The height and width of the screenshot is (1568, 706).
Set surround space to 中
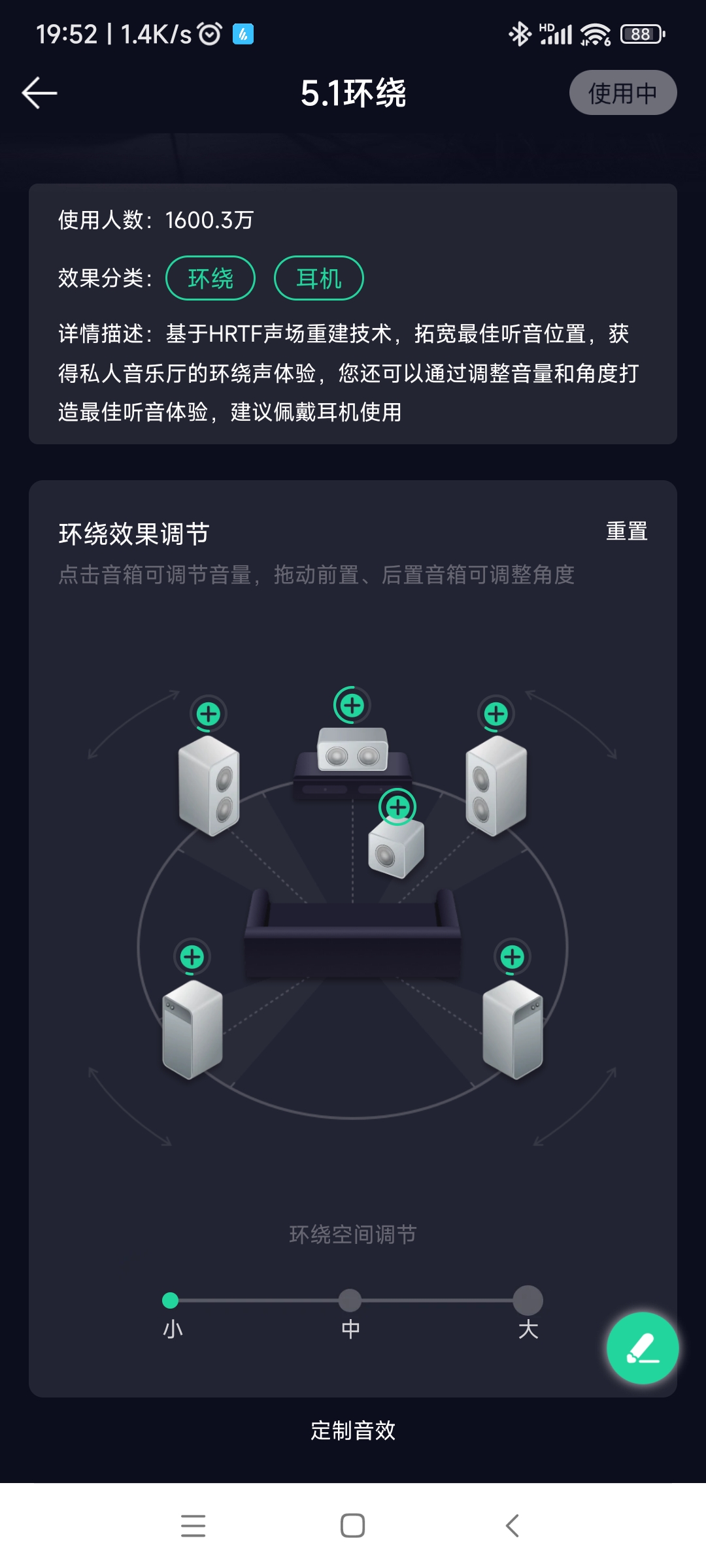350,1301
